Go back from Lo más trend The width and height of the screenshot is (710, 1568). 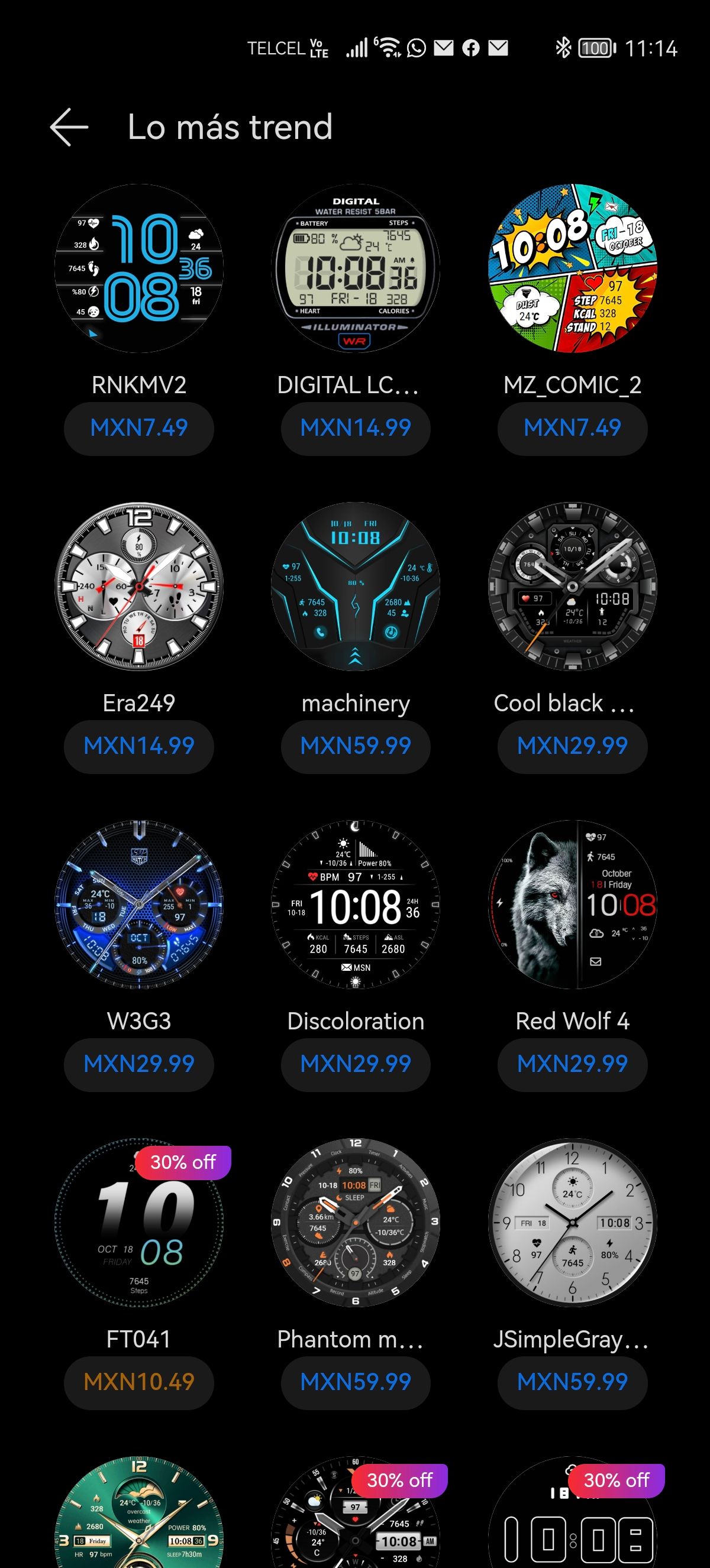pos(69,127)
